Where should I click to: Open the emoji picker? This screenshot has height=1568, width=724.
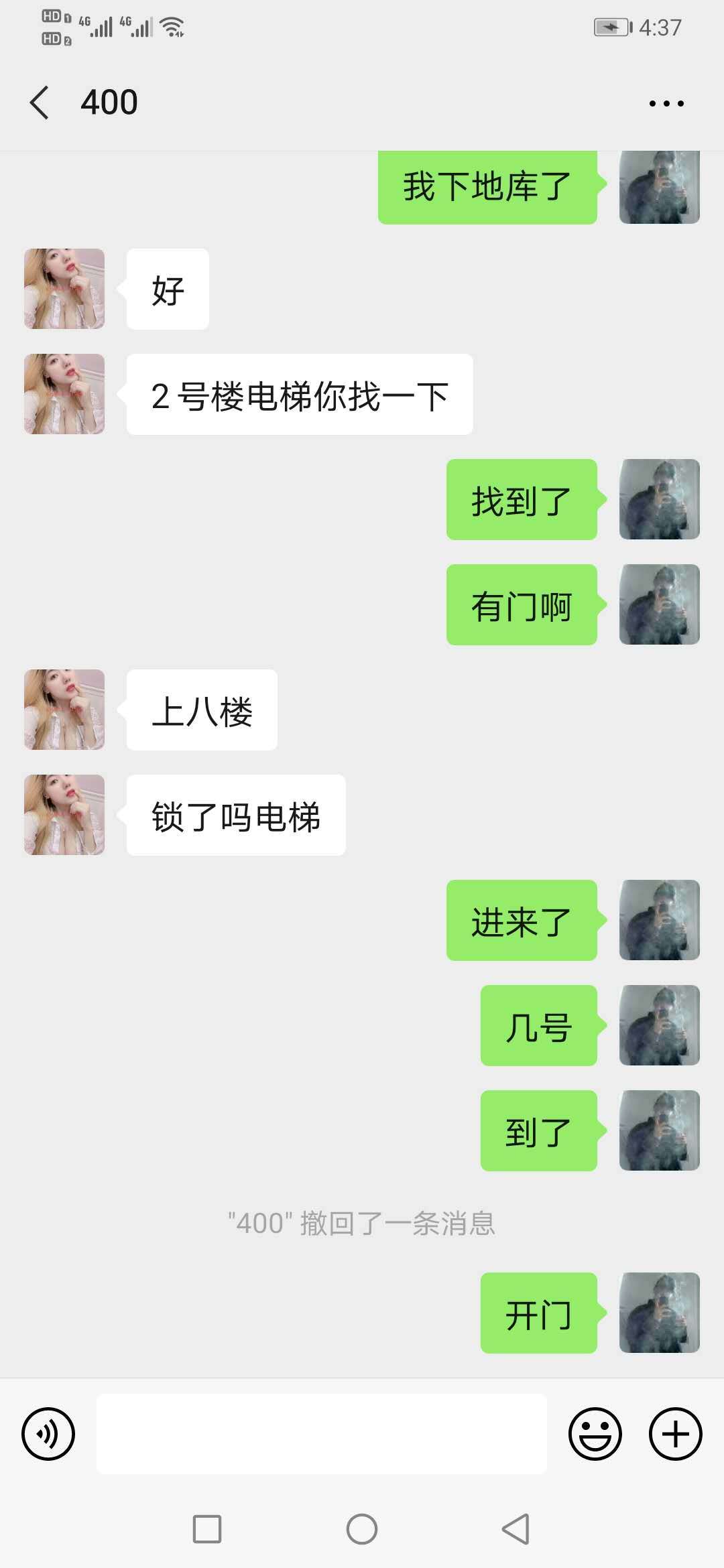coord(595,1433)
